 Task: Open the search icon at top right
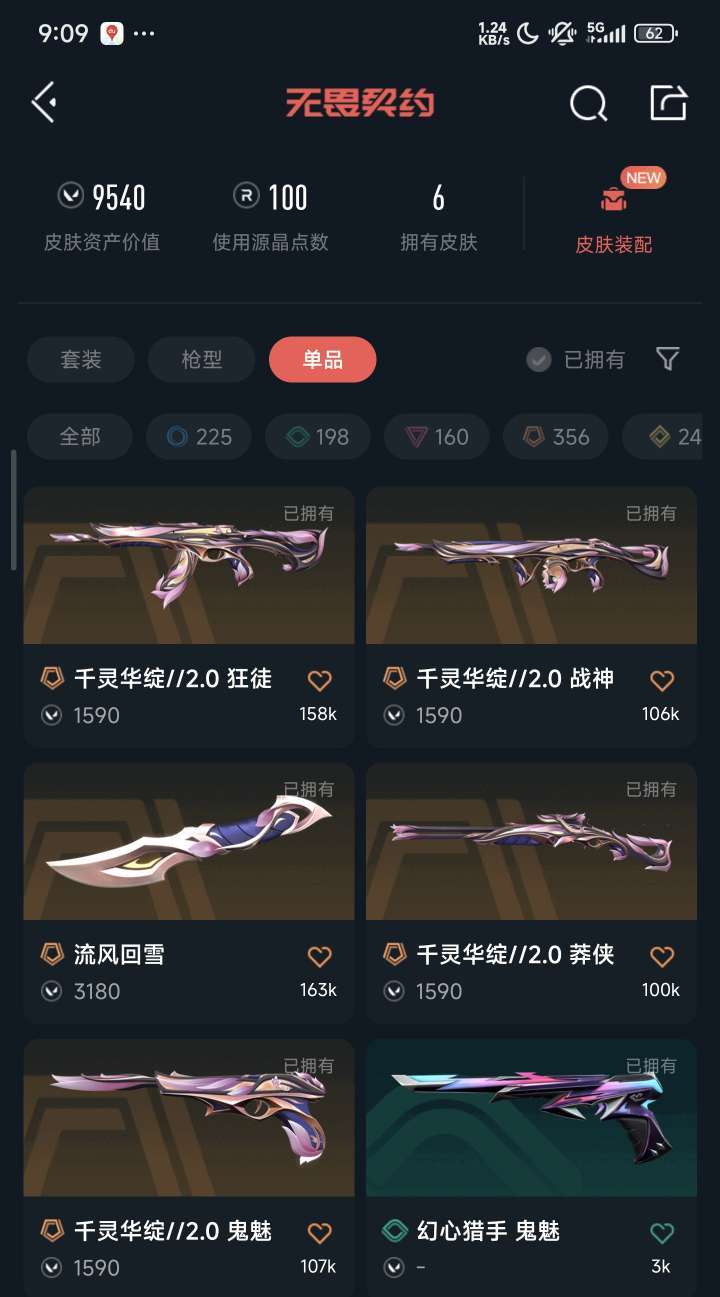click(x=588, y=103)
